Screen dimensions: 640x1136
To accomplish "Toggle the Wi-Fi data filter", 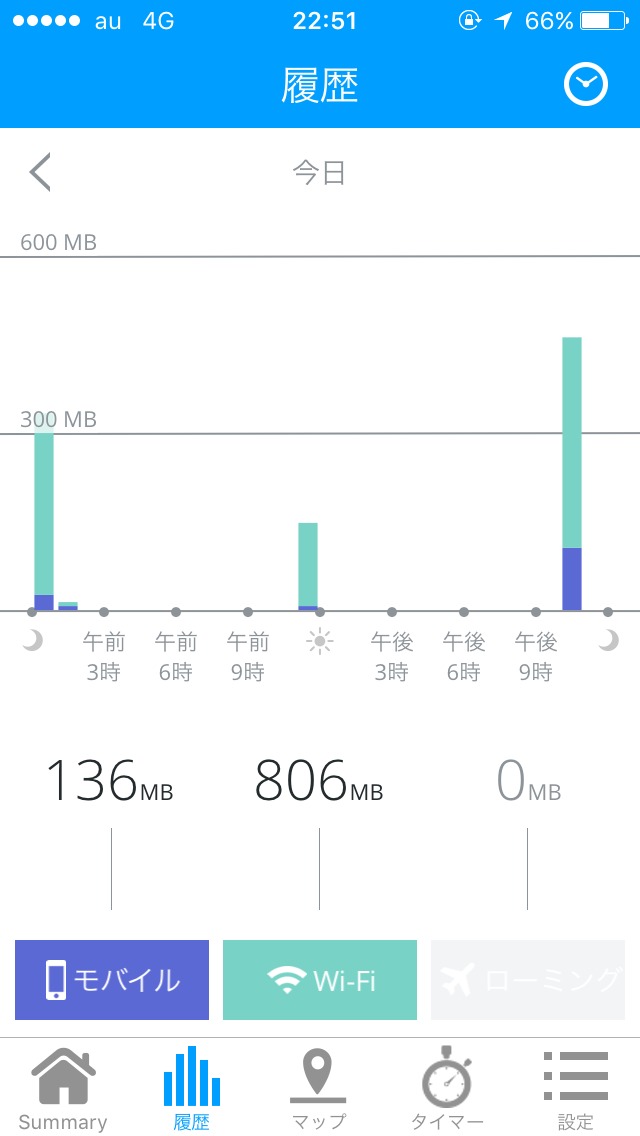I will pyautogui.click(x=320, y=980).
